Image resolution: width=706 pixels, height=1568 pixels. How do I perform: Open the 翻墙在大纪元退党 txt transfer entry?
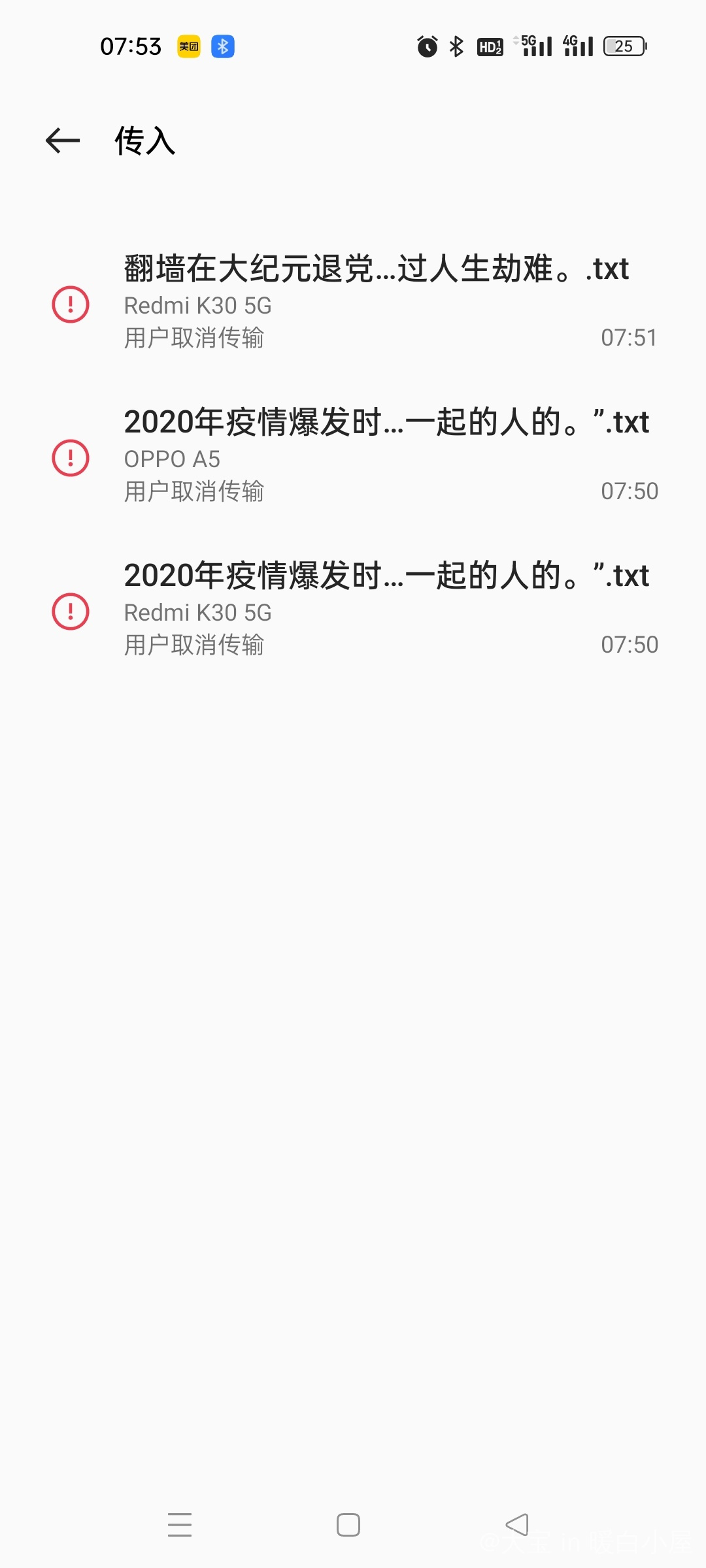(x=353, y=304)
